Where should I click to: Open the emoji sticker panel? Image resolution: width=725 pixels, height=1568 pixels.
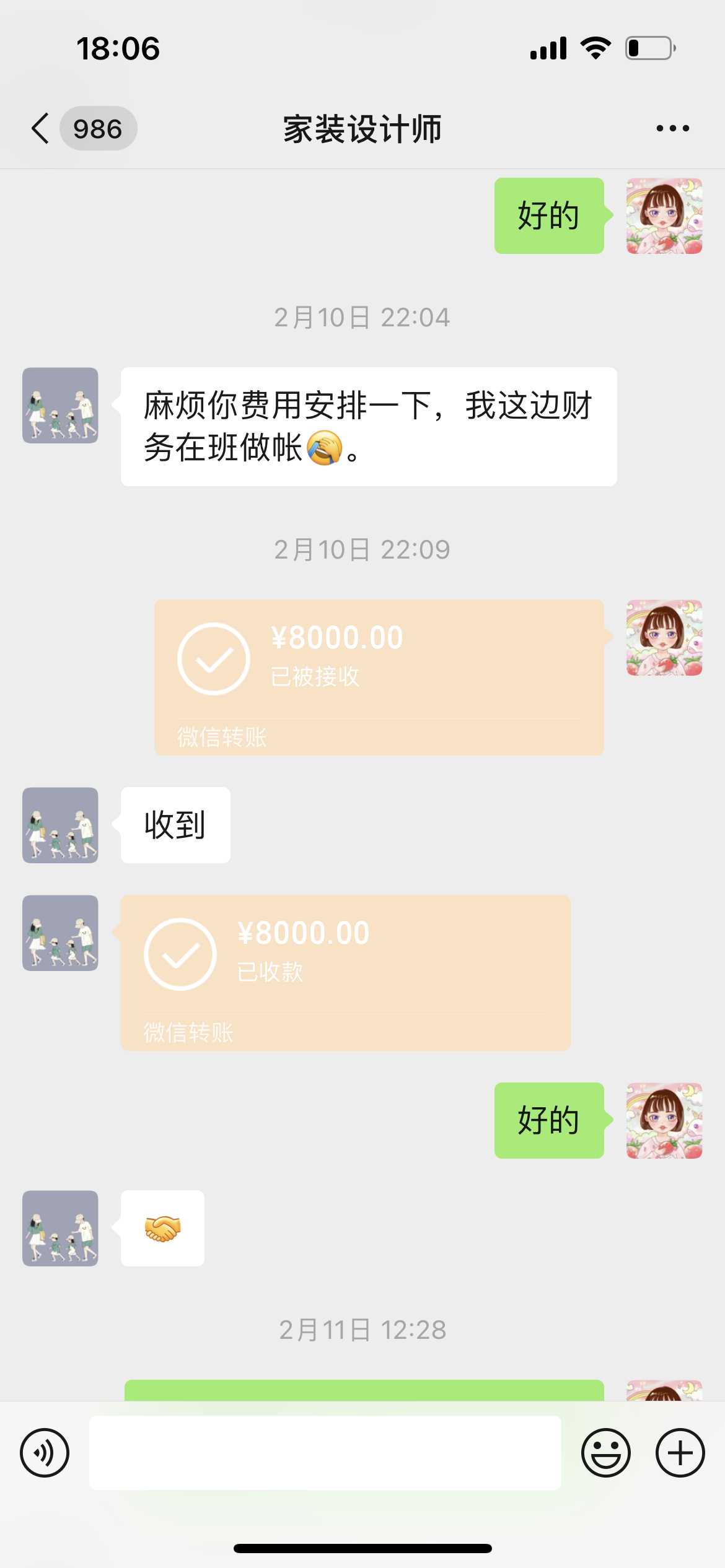tap(605, 1453)
